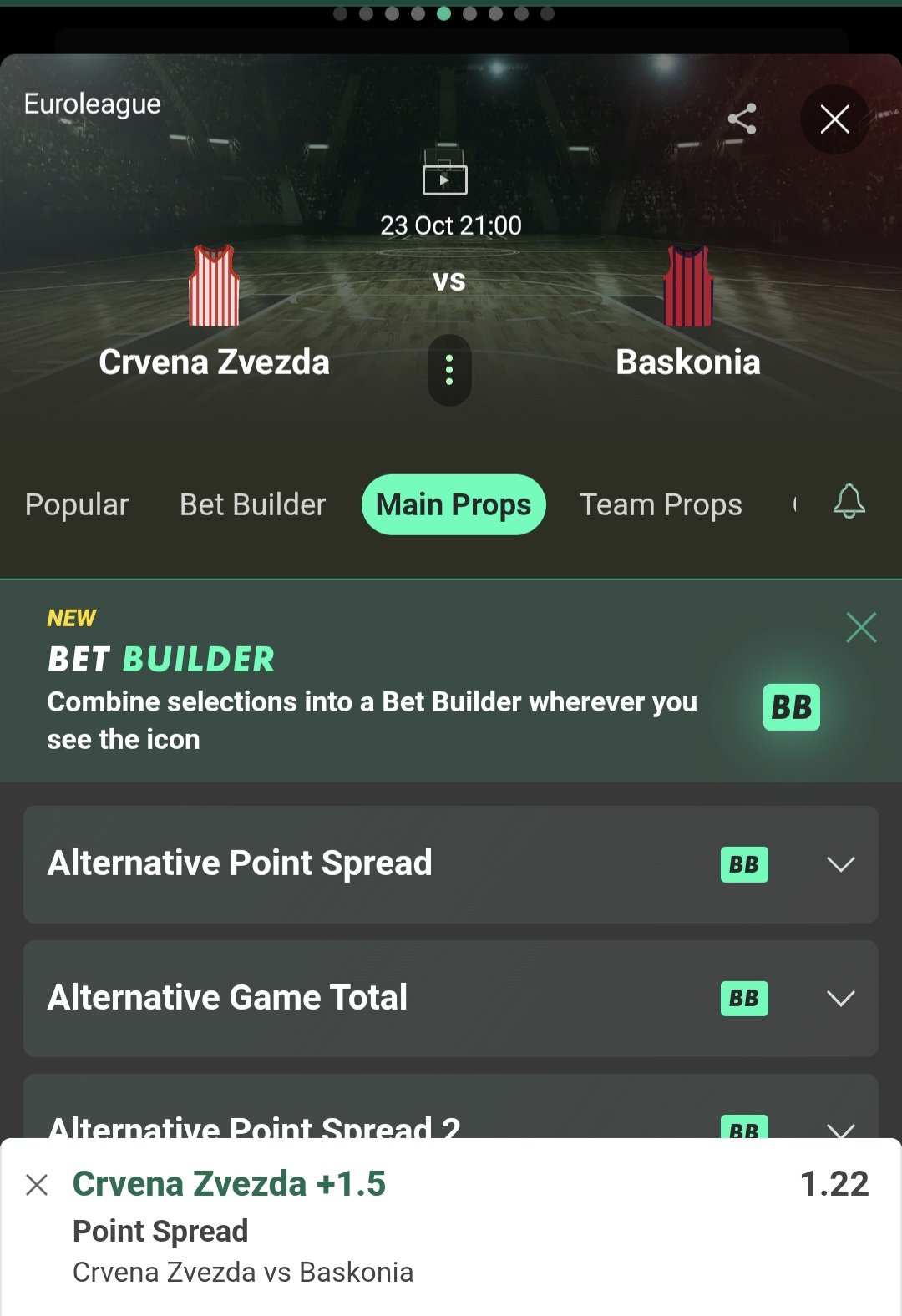The image size is (902, 1316).
Task: Remove Crvena Zvezda +1.5 from the betslip
Action: pos(37,1184)
